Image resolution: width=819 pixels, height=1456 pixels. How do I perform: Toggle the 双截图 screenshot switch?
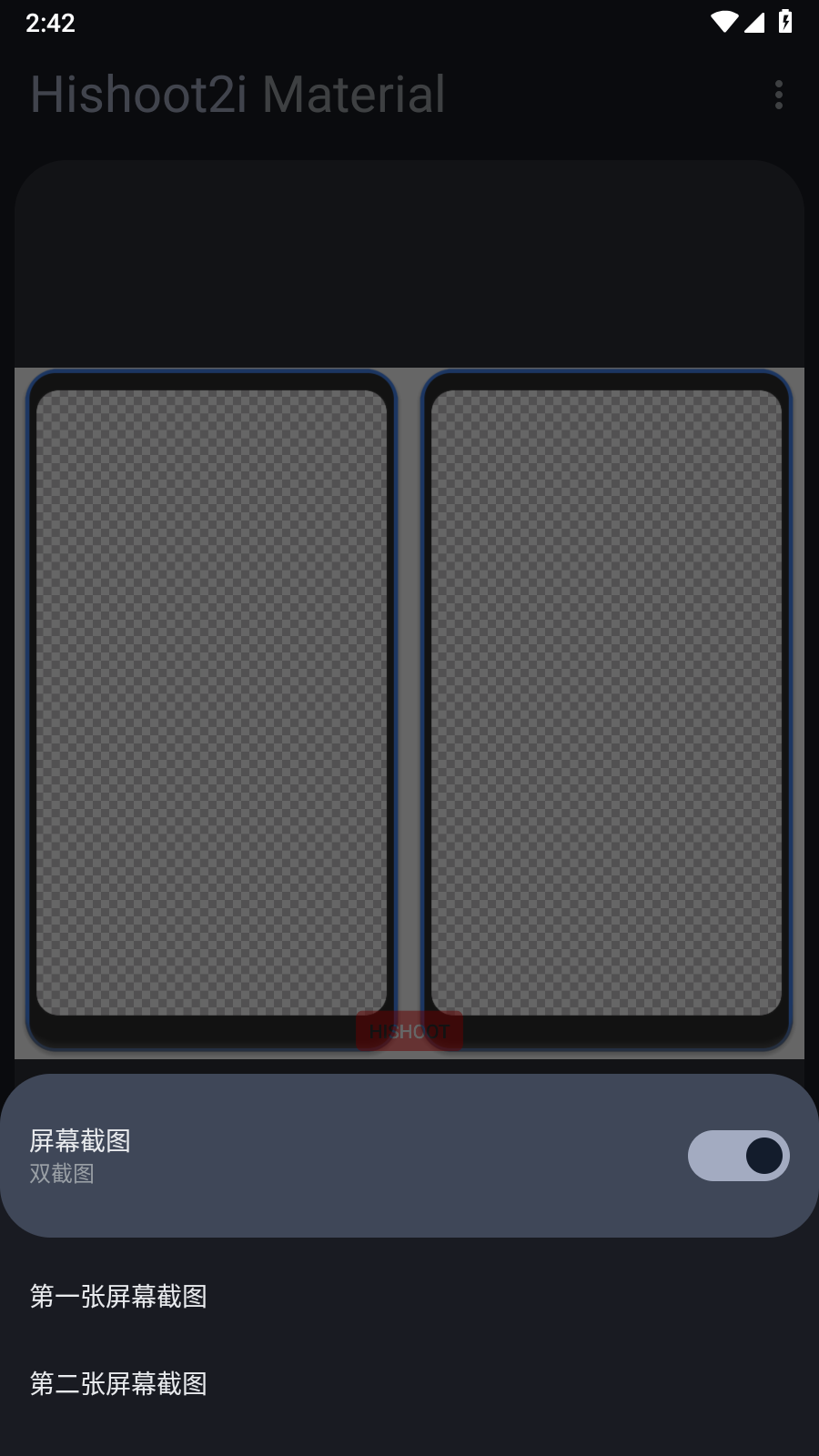pos(738,1156)
